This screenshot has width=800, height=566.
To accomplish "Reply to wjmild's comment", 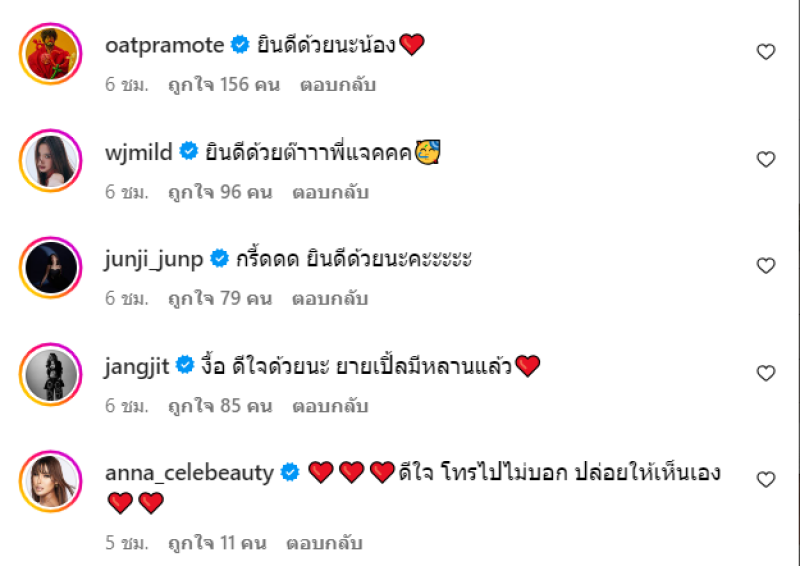I will [330, 191].
